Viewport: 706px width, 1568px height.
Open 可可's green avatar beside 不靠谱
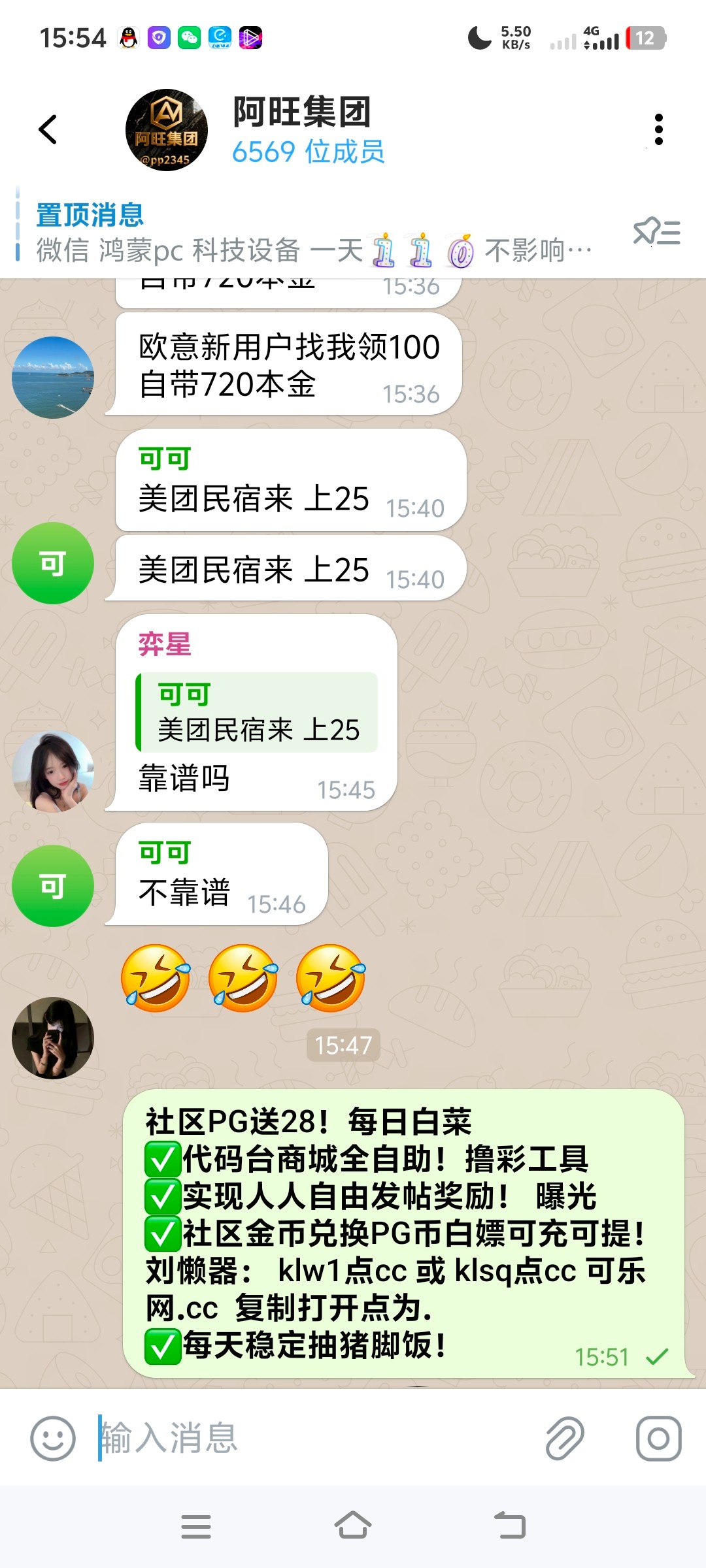[53, 886]
